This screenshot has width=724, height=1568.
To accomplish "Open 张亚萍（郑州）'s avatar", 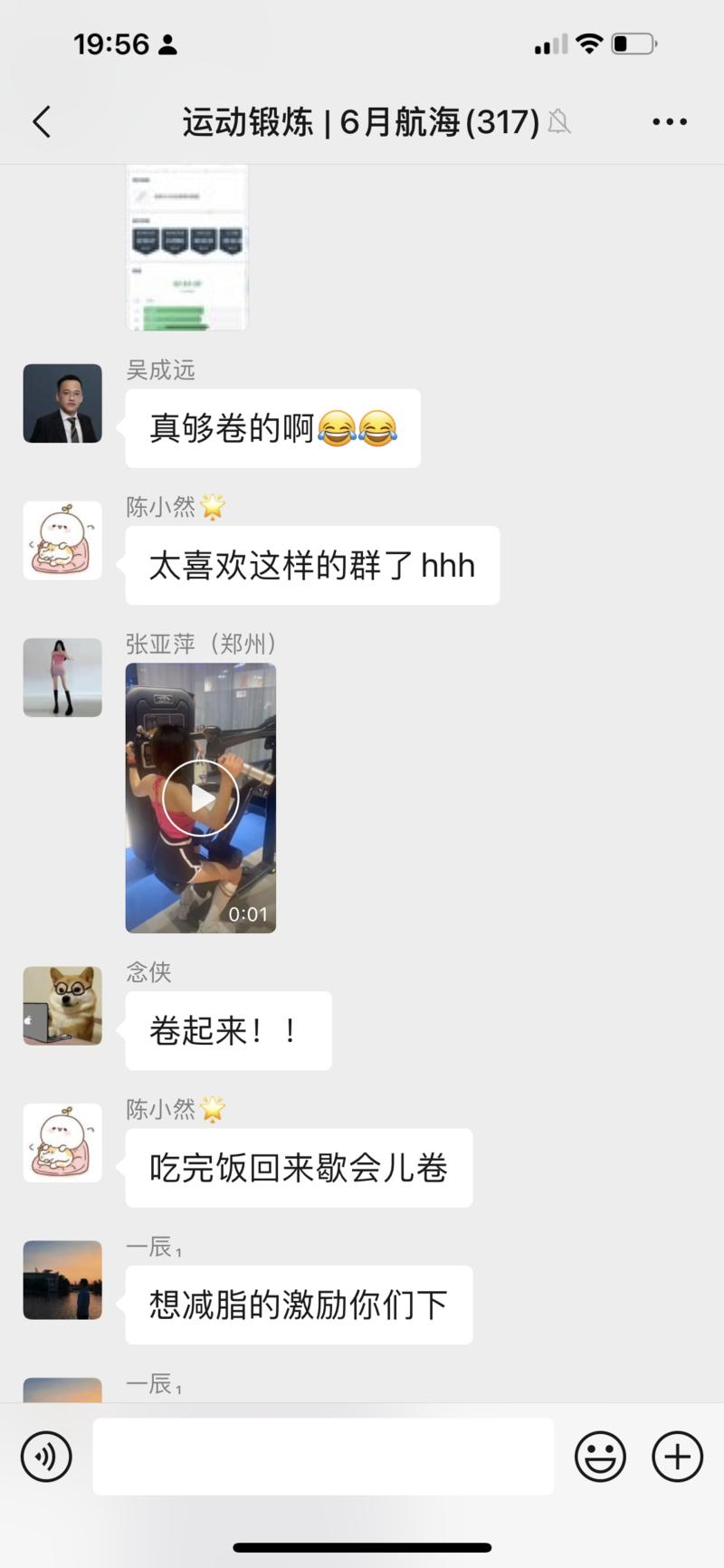I will coord(62,677).
